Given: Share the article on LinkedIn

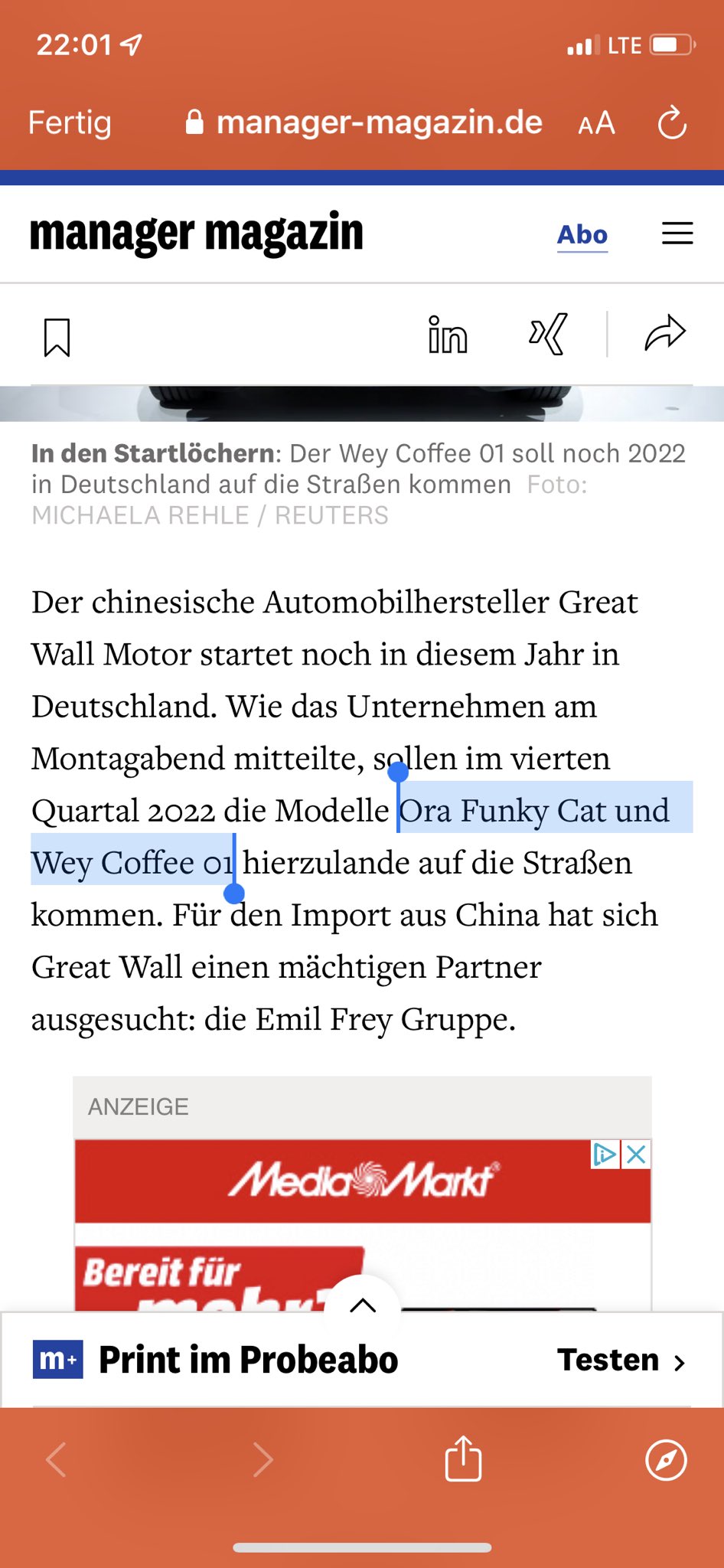Looking at the screenshot, I should coord(448,335).
